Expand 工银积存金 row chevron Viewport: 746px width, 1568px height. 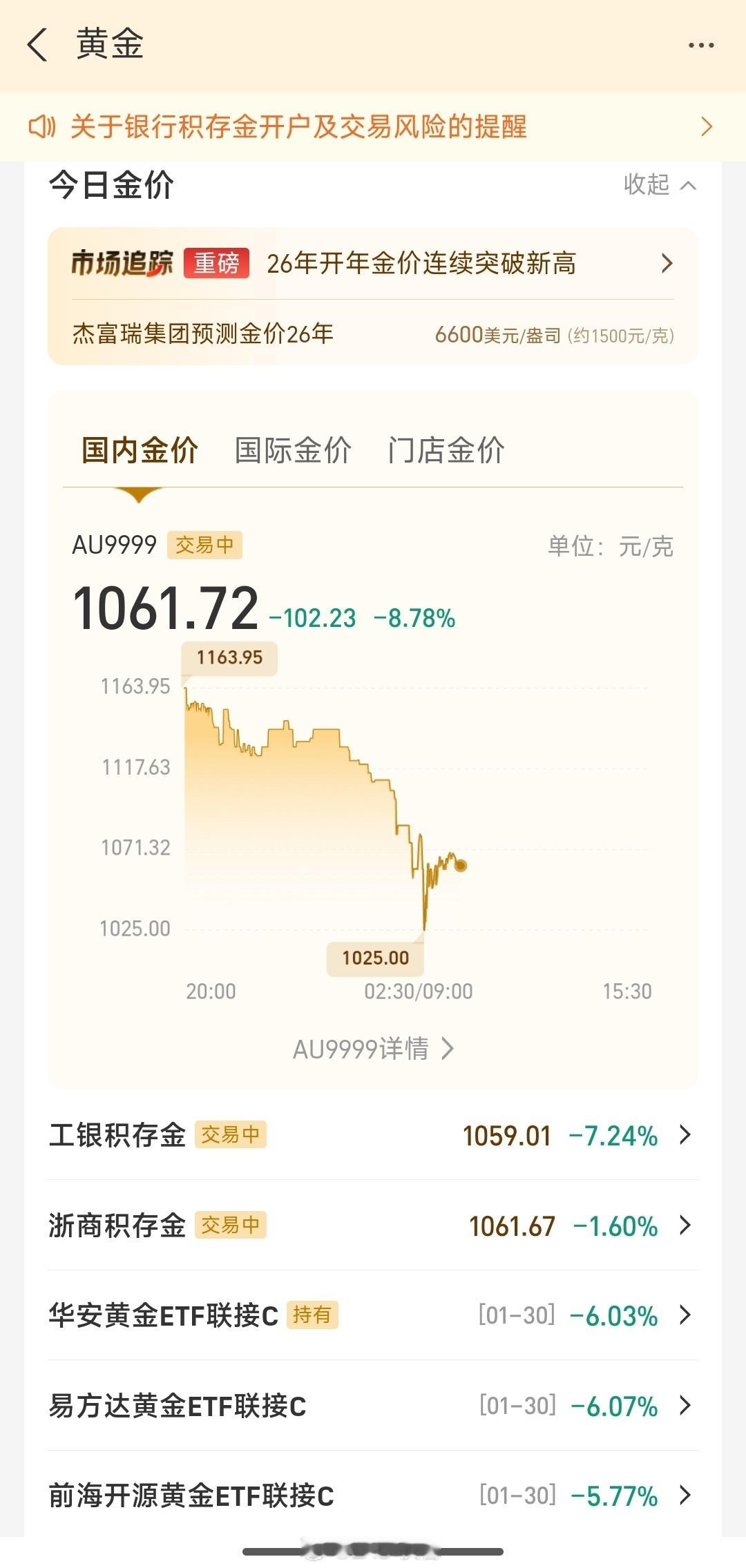685,1134
